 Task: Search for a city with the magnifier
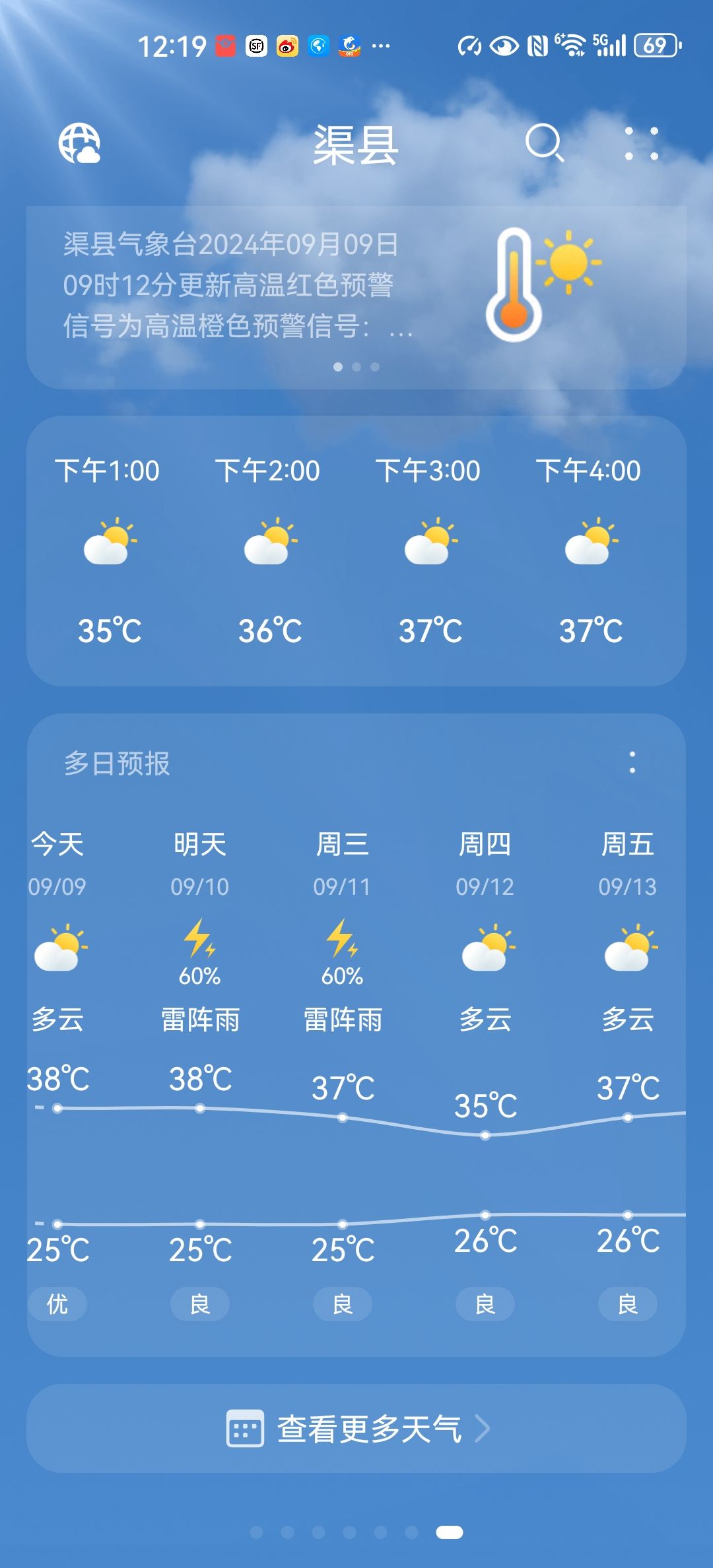pos(545,143)
